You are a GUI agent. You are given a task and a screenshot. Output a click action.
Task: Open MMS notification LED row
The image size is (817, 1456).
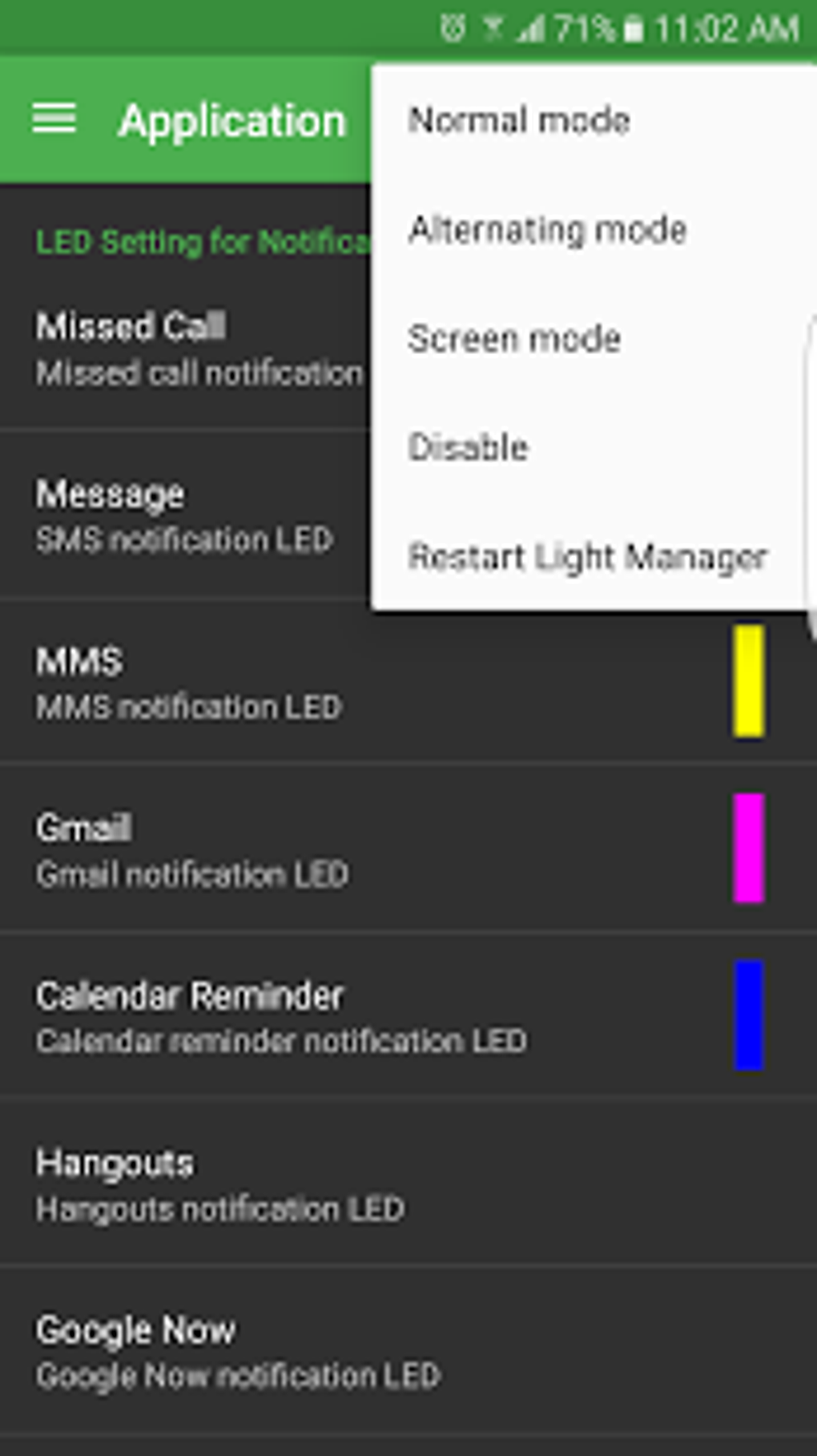tap(408, 682)
